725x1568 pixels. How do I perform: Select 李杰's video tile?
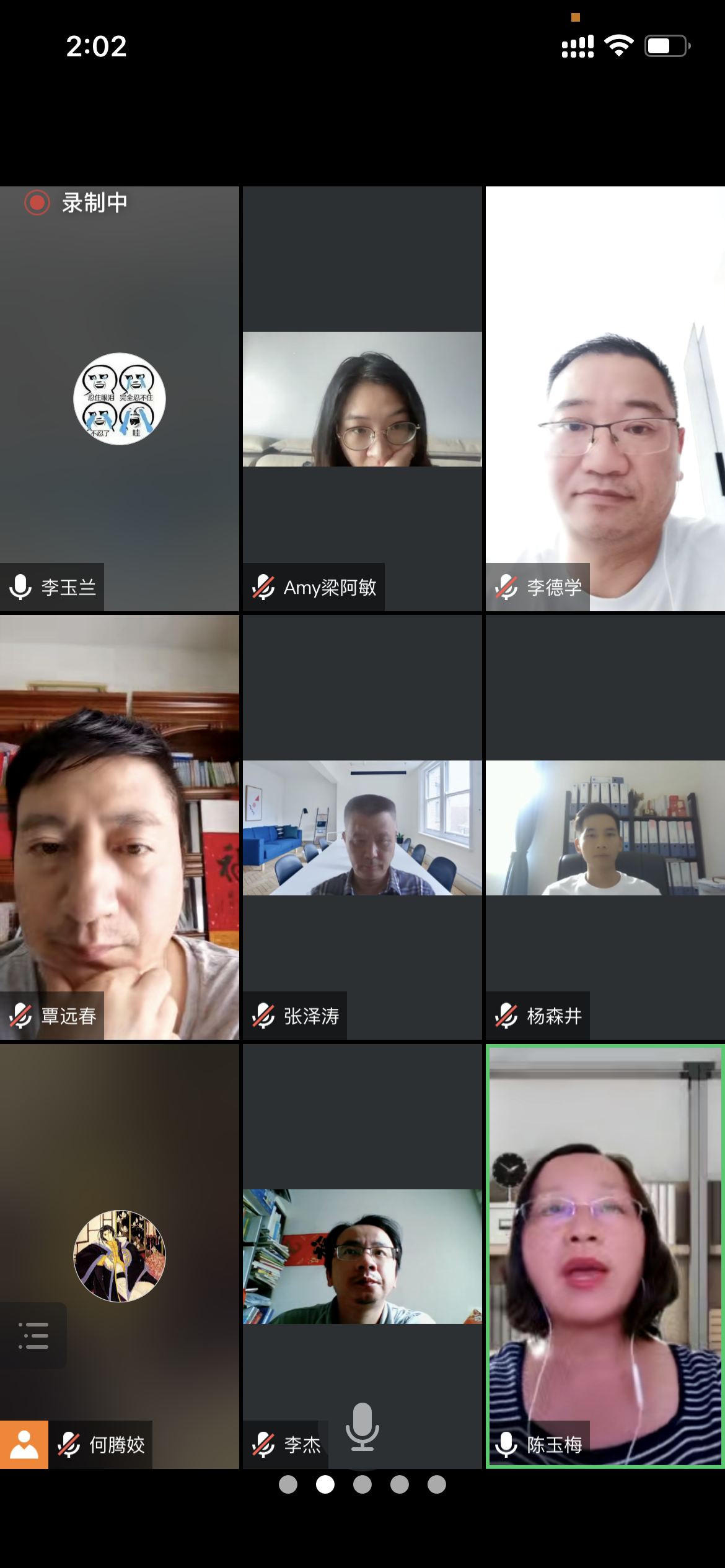pos(362,1256)
